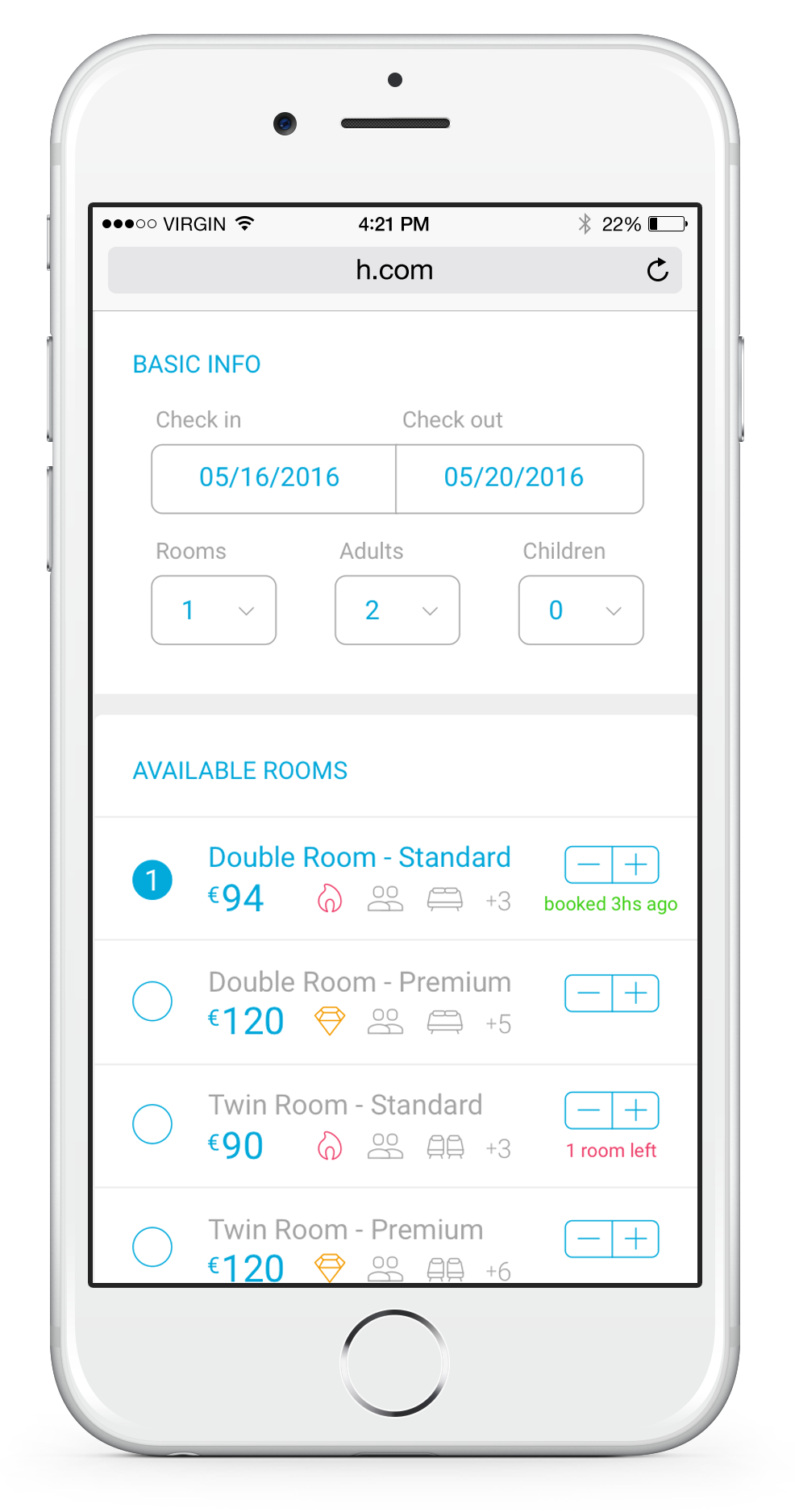Decrease Double Room - Standard count
The width and height of the screenshot is (795, 1512).
589,865
